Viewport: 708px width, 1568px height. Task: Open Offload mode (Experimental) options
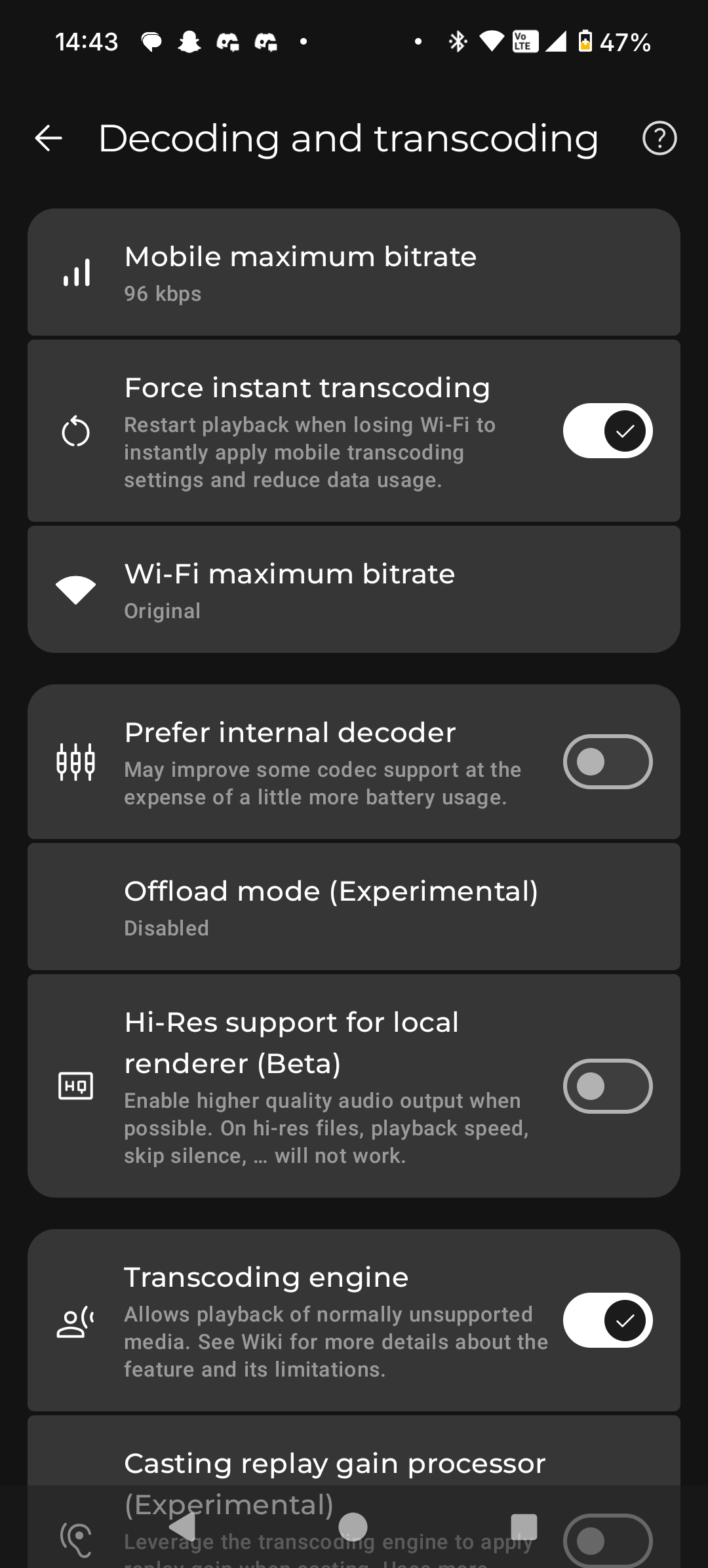[x=353, y=907]
